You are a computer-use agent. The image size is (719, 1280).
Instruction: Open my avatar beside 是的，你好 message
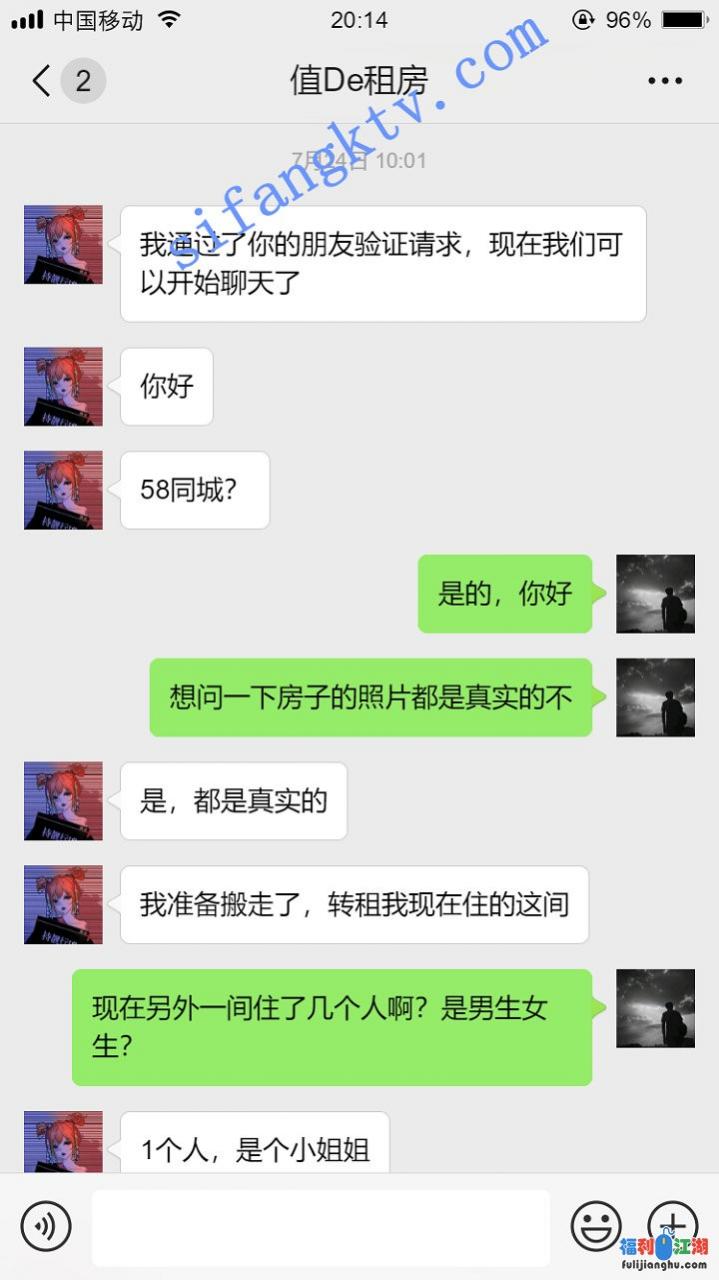pos(655,594)
